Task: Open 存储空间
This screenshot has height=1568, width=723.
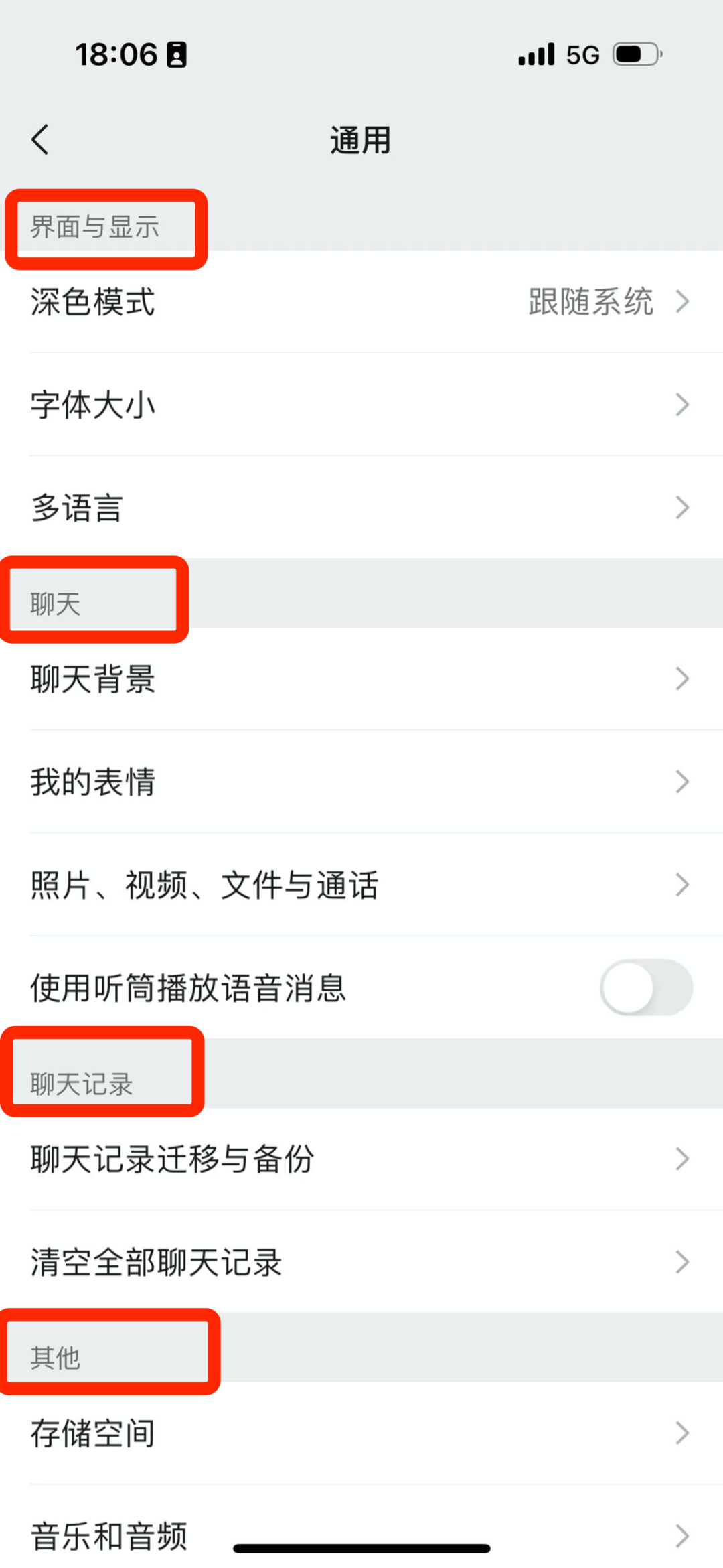Action: point(361,1433)
